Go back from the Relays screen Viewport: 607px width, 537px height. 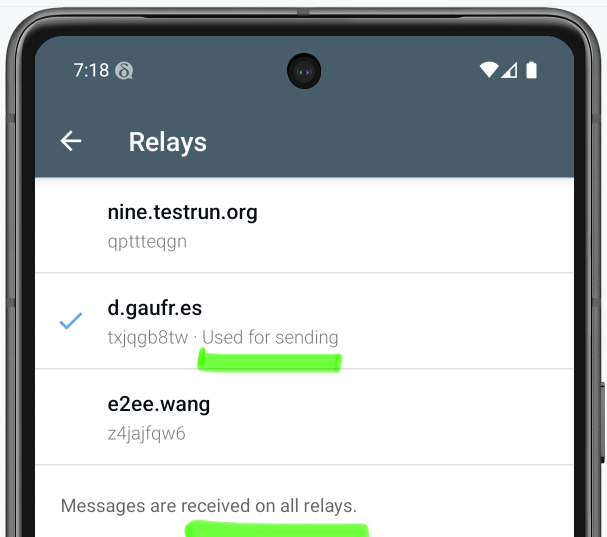(x=71, y=141)
